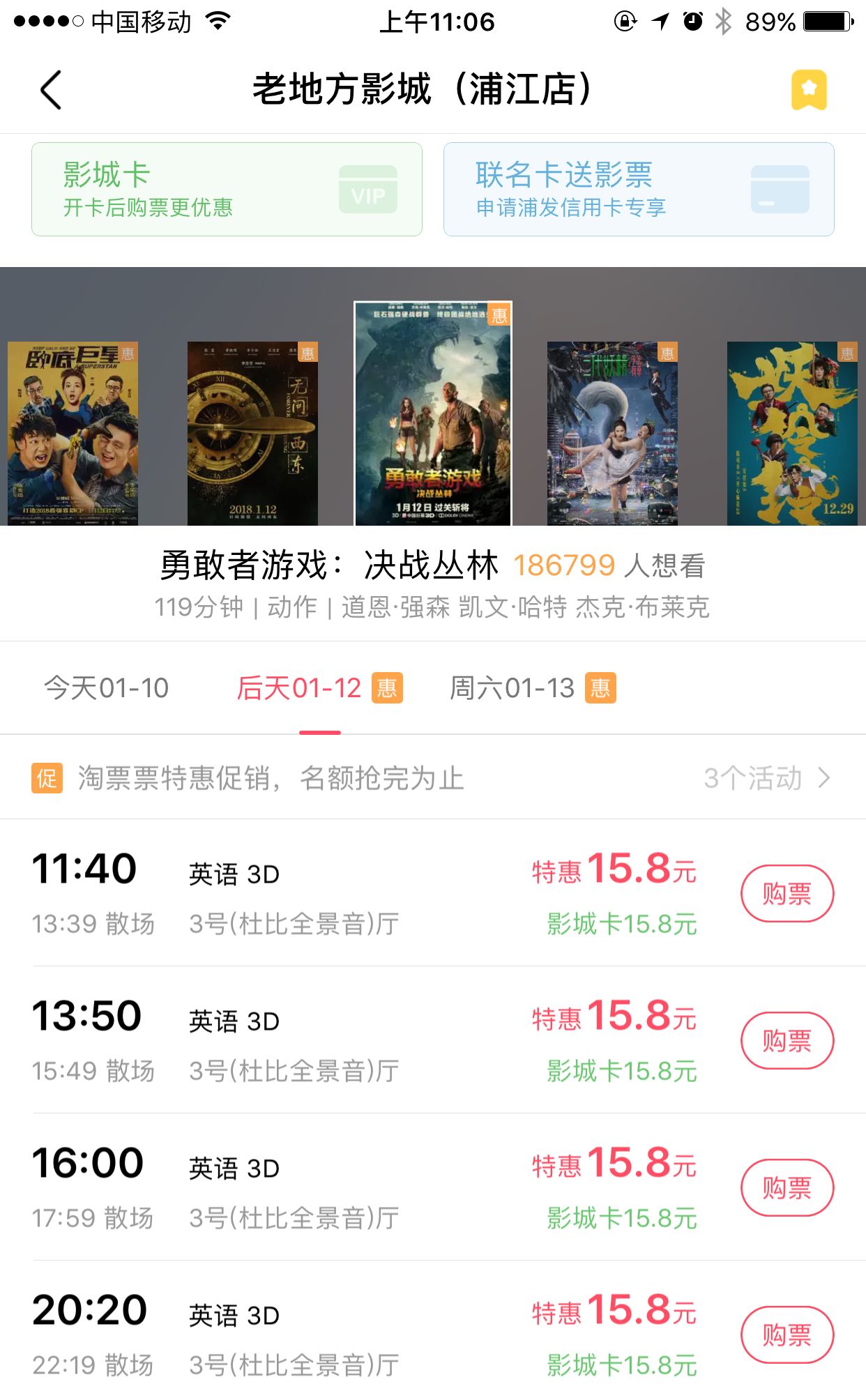Viewport: 866px width, 1400px height.
Task: Switch to the 后天01-12 date tab
Action: (x=319, y=688)
